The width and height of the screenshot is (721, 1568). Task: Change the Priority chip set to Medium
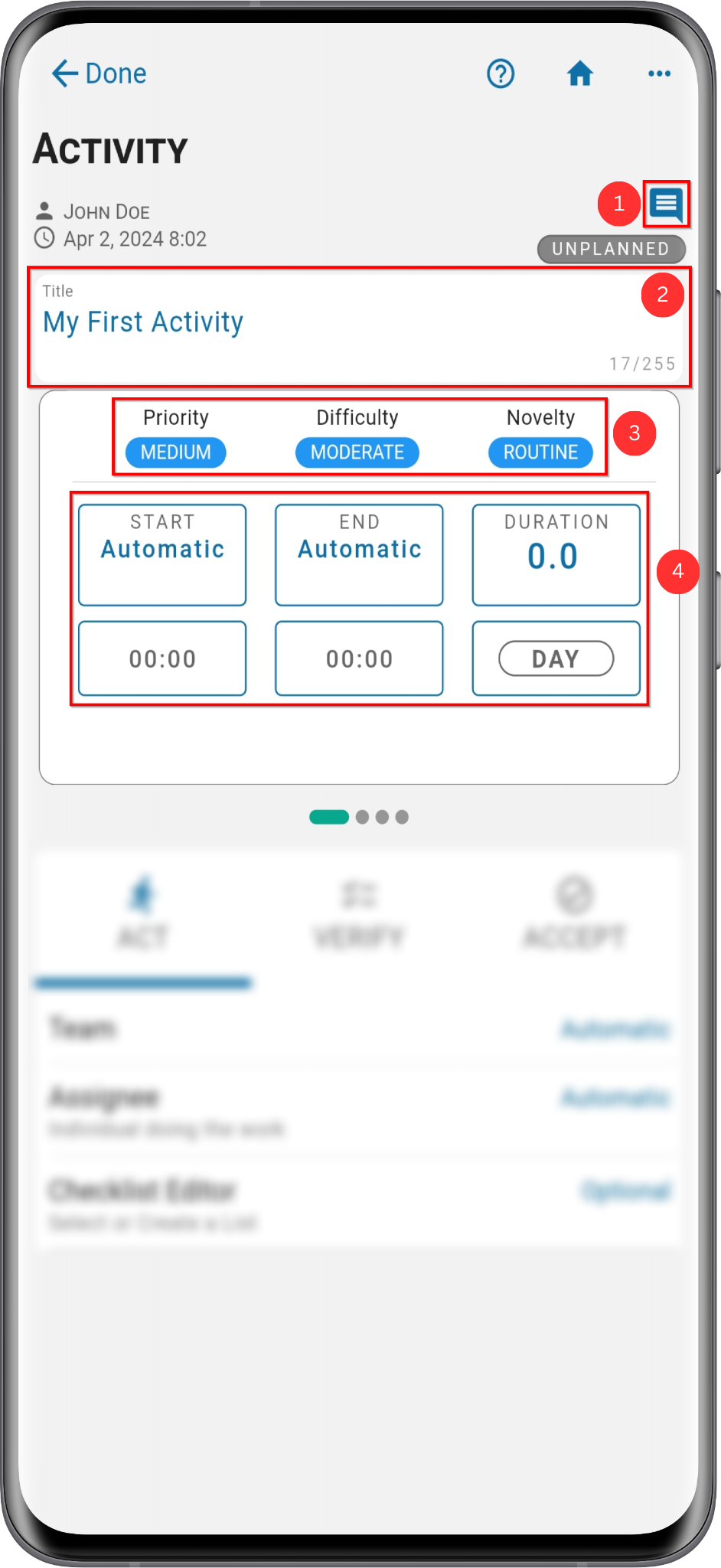click(x=176, y=452)
